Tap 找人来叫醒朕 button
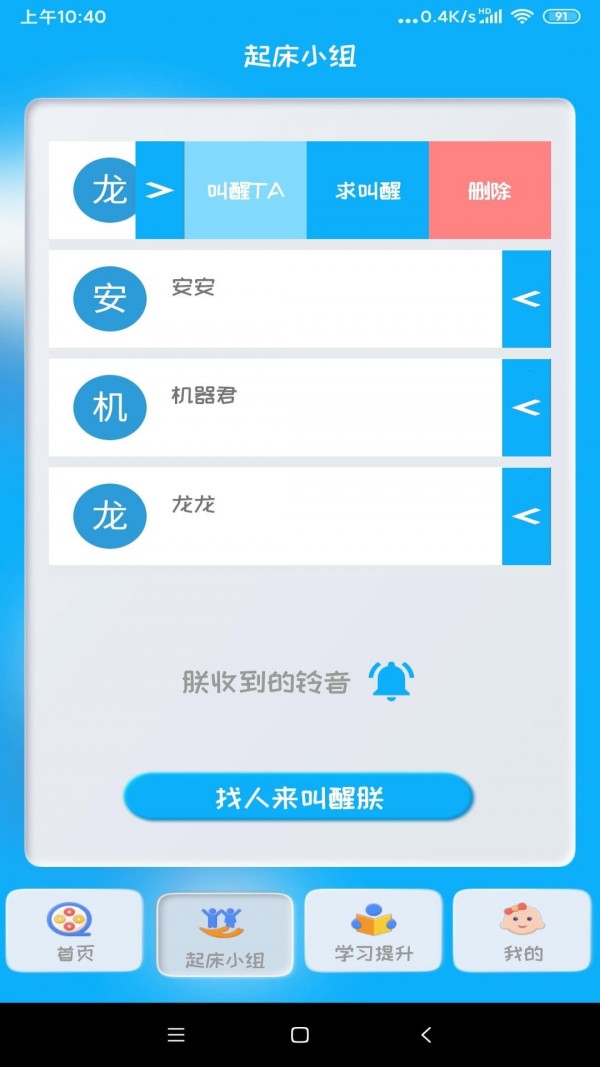 point(298,798)
